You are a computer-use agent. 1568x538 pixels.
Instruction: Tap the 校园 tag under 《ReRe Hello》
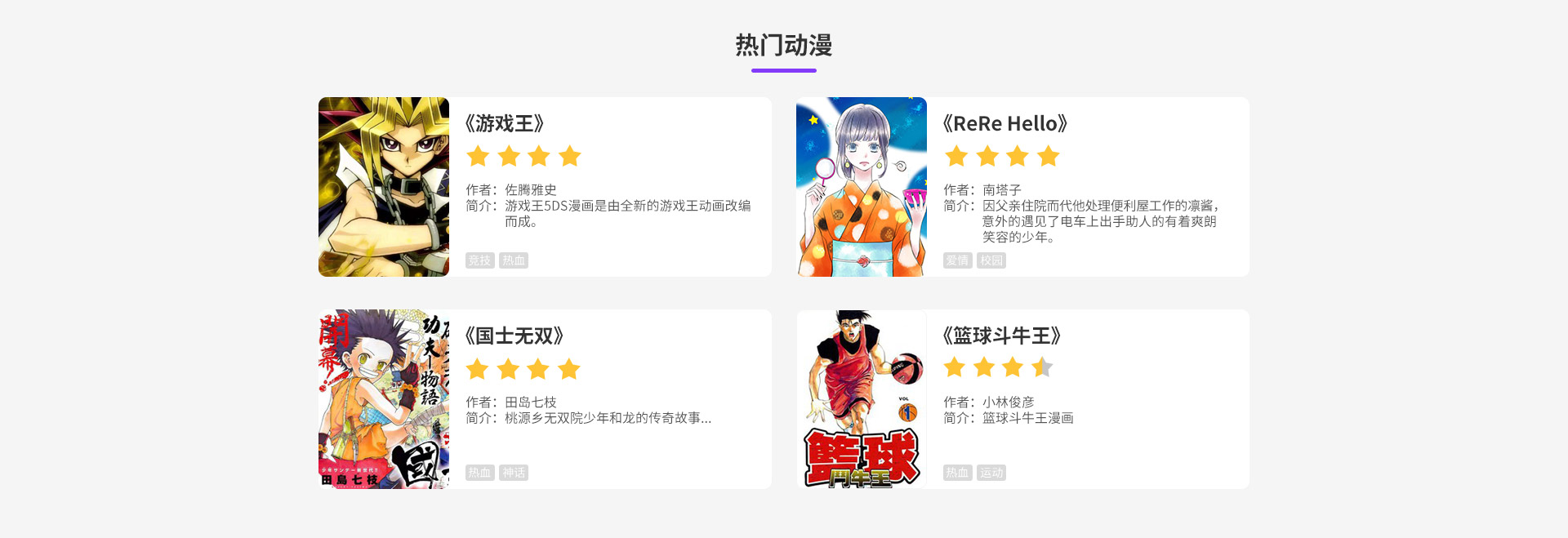[x=991, y=260]
